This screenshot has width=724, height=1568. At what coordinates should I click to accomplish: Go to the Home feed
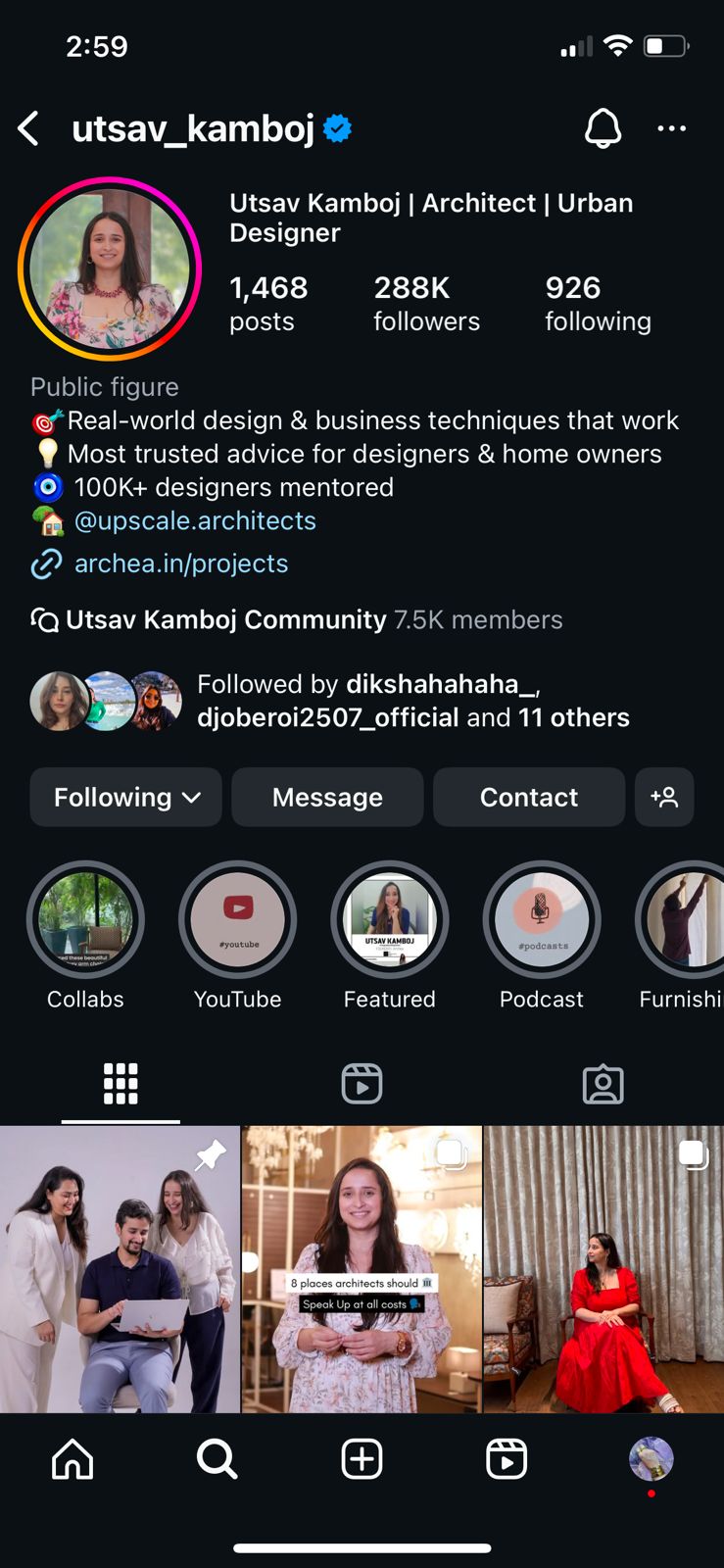click(x=72, y=1459)
